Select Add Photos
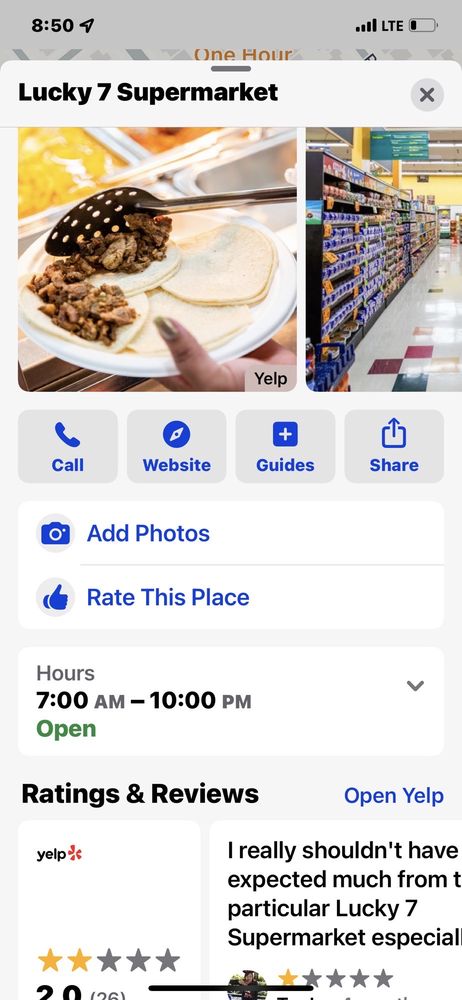Viewport: 462px width, 1000px height. [x=231, y=533]
